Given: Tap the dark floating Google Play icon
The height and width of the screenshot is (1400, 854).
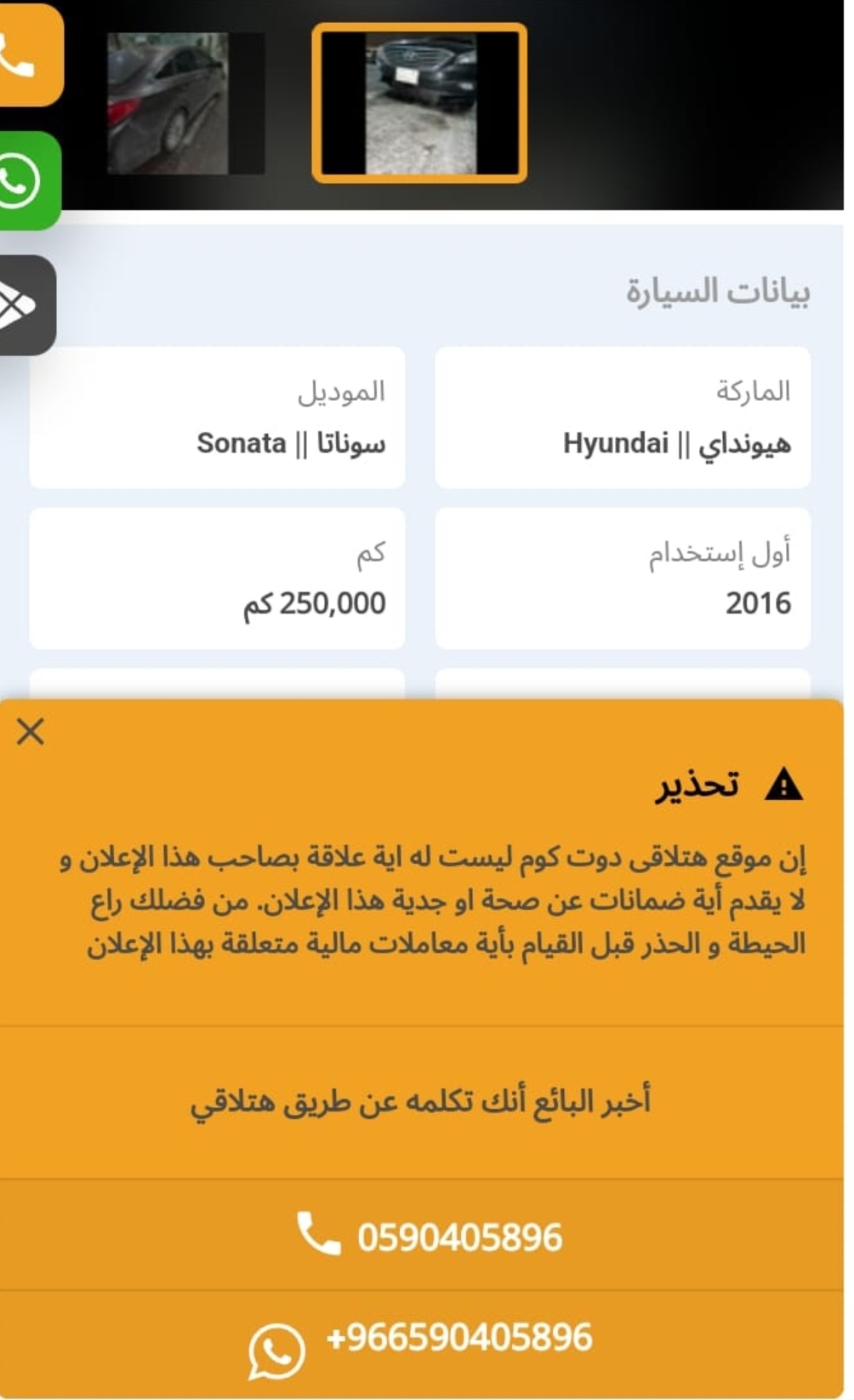Looking at the screenshot, I should click(x=26, y=305).
